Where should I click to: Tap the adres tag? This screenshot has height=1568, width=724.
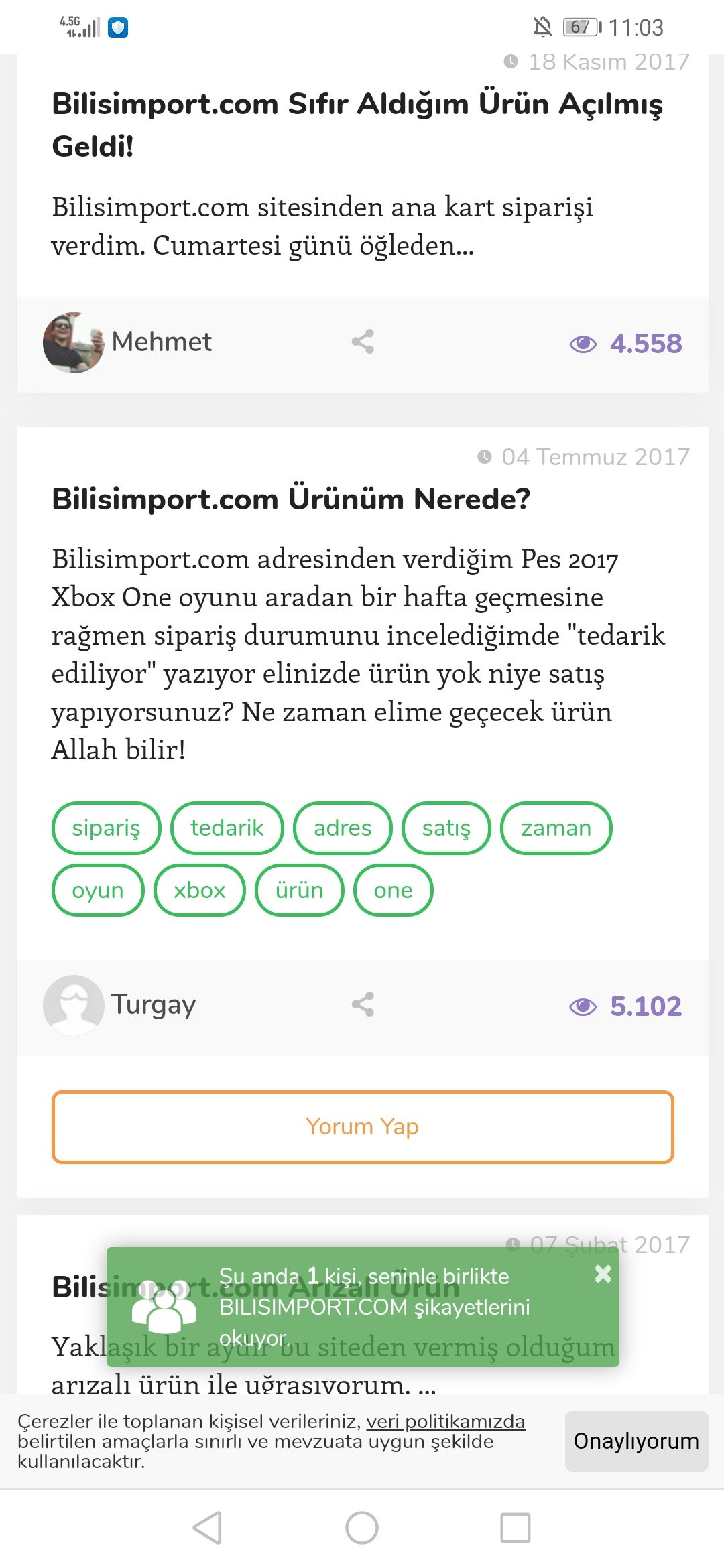343,828
